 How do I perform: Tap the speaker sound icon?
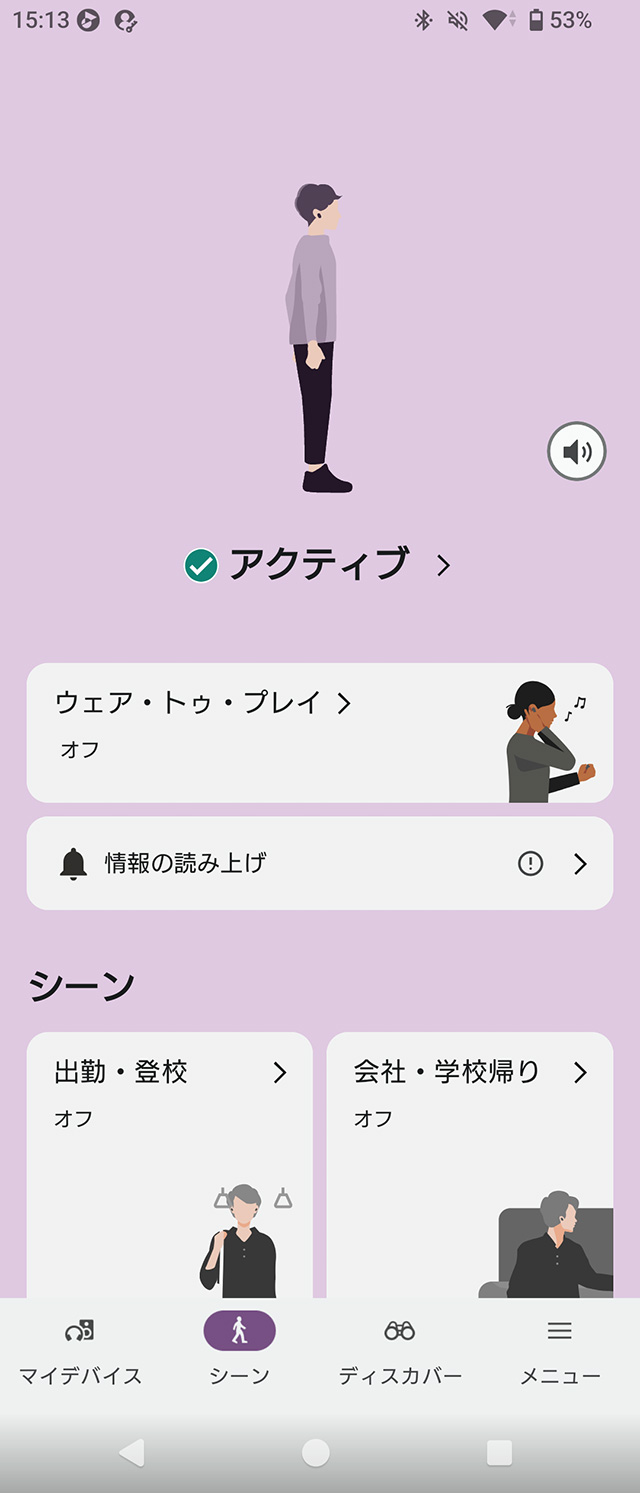pyautogui.click(x=577, y=452)
